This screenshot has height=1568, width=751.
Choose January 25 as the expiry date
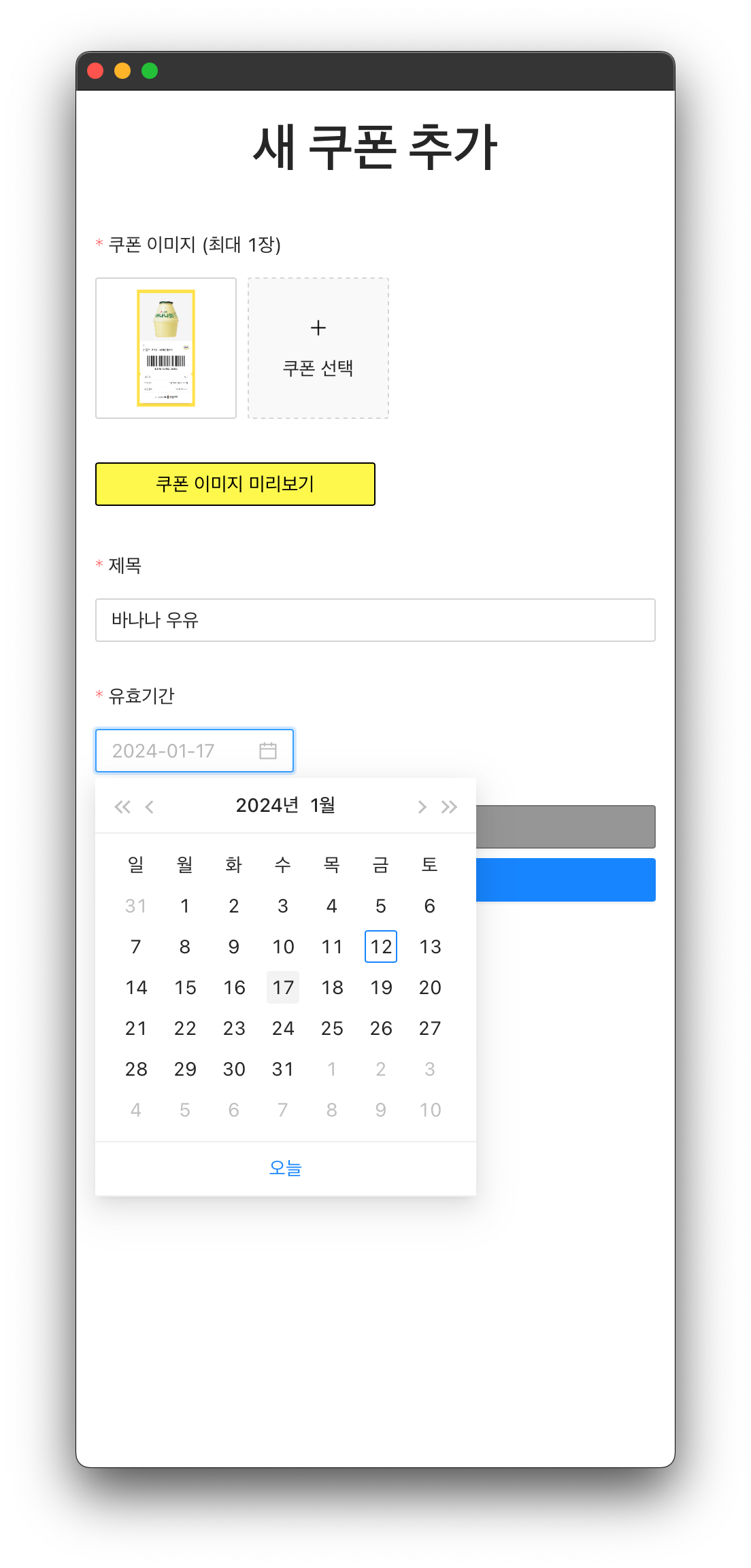(332, 1028)
